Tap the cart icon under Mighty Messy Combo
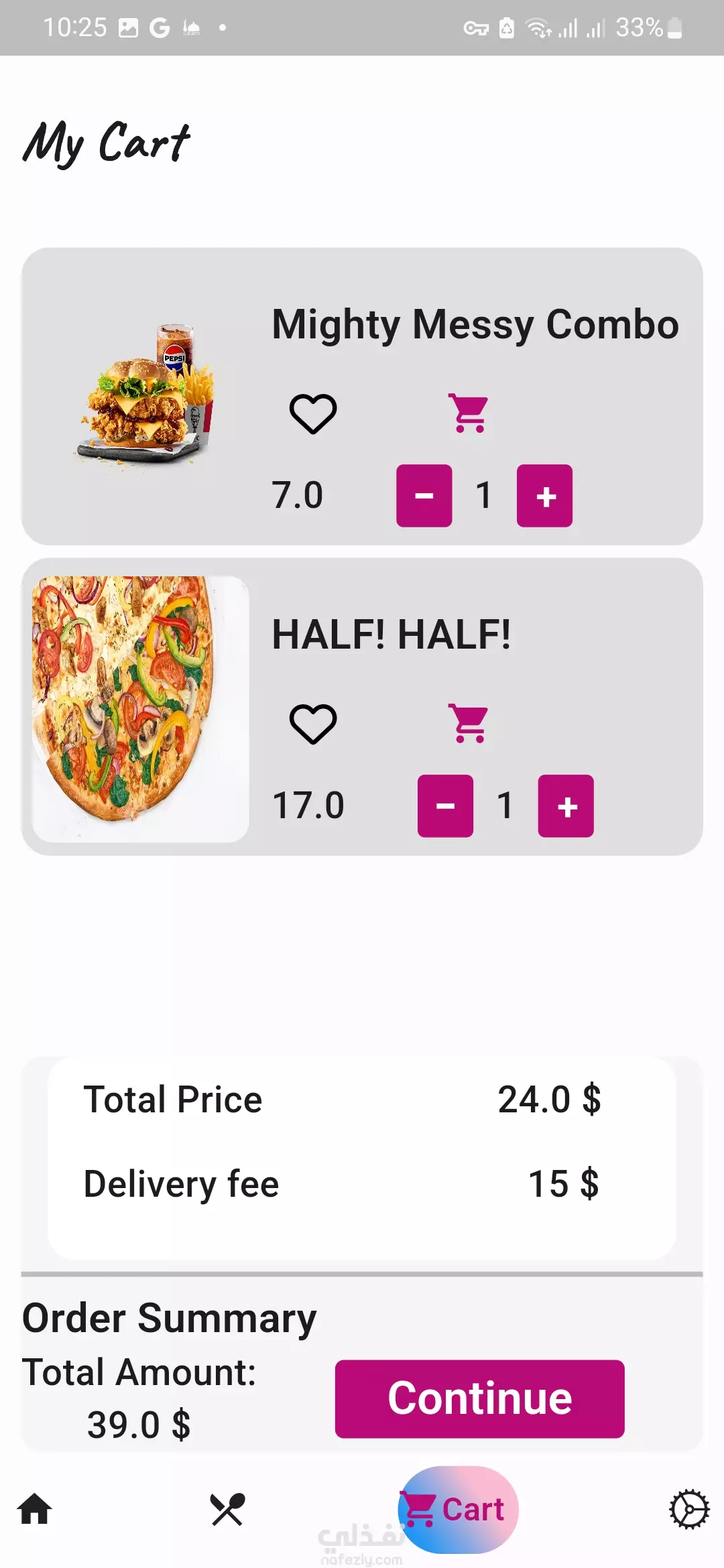This screenshot has width=724, height=1568. pos(469,413)
